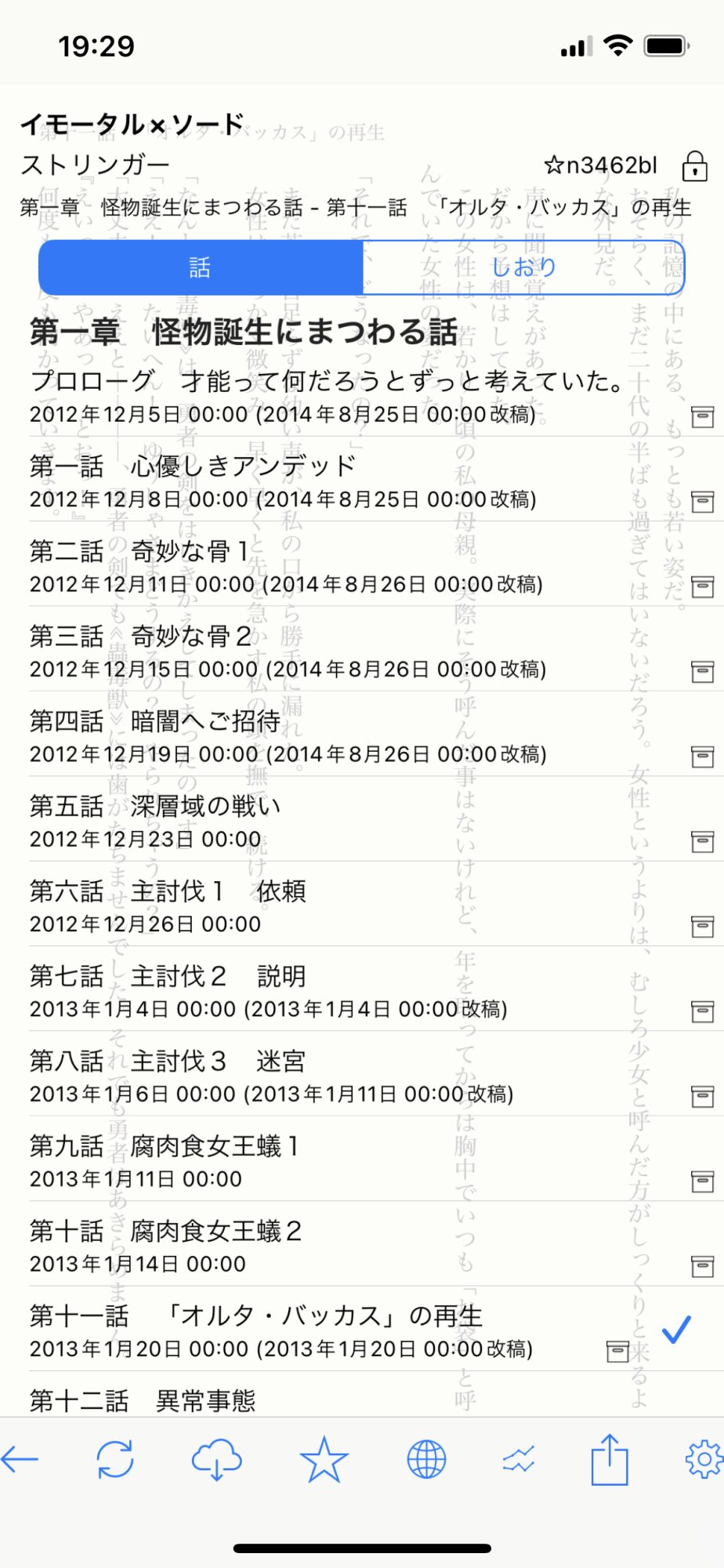
Task: Refresh the chapter list
Action: (x=115, y=1459)
